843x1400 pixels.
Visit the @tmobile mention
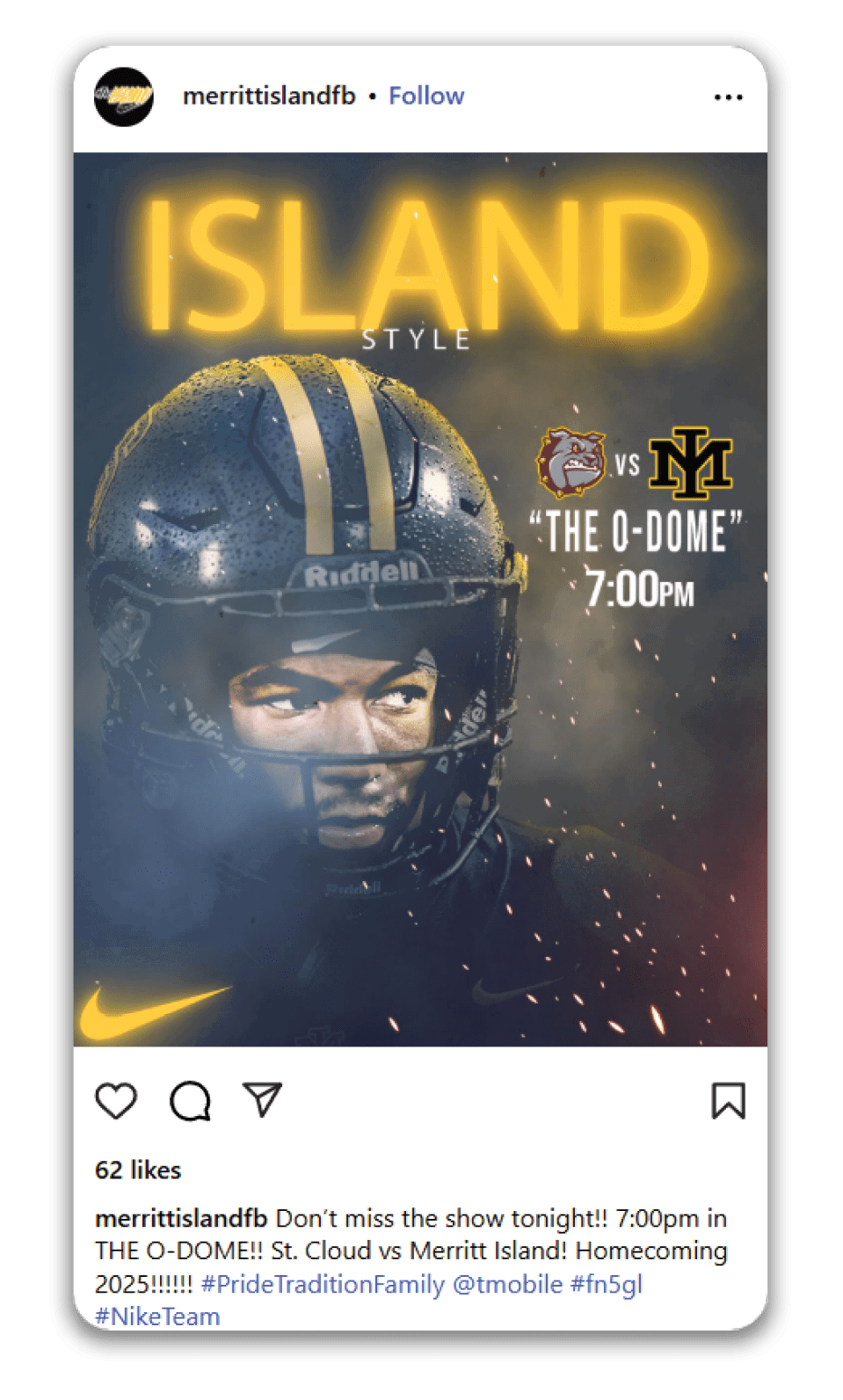507,1284
